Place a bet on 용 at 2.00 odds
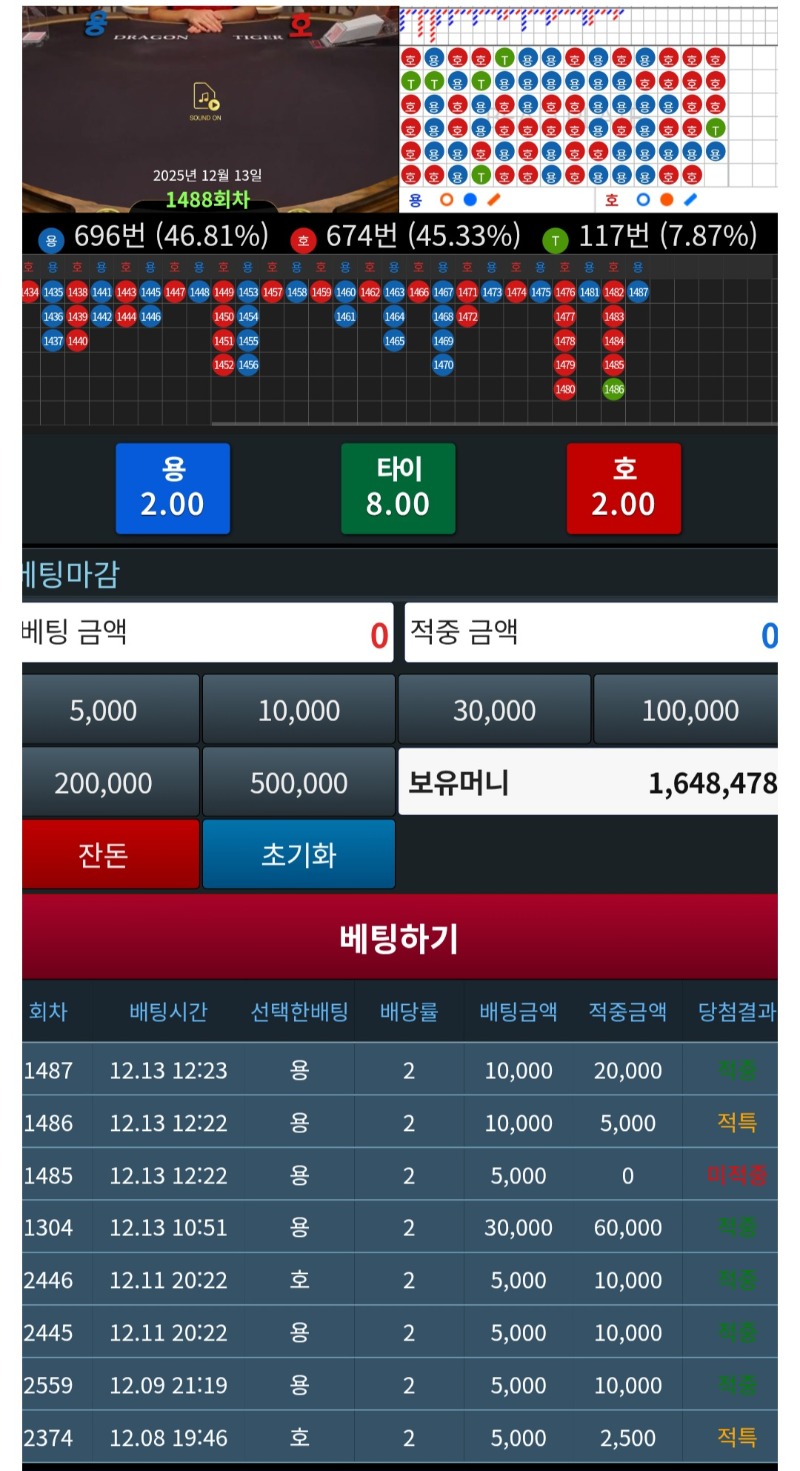800x1471 pixels. pyautogui.click(x=172, y=488)
